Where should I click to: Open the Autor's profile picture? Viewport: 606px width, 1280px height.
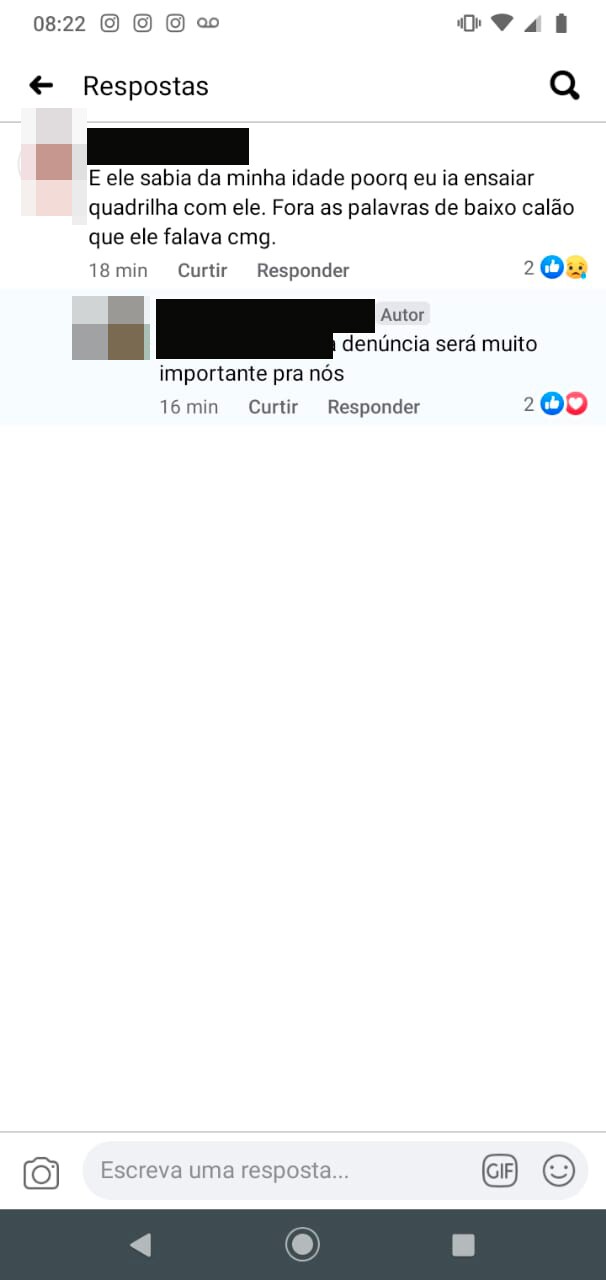tap(109, 328)
